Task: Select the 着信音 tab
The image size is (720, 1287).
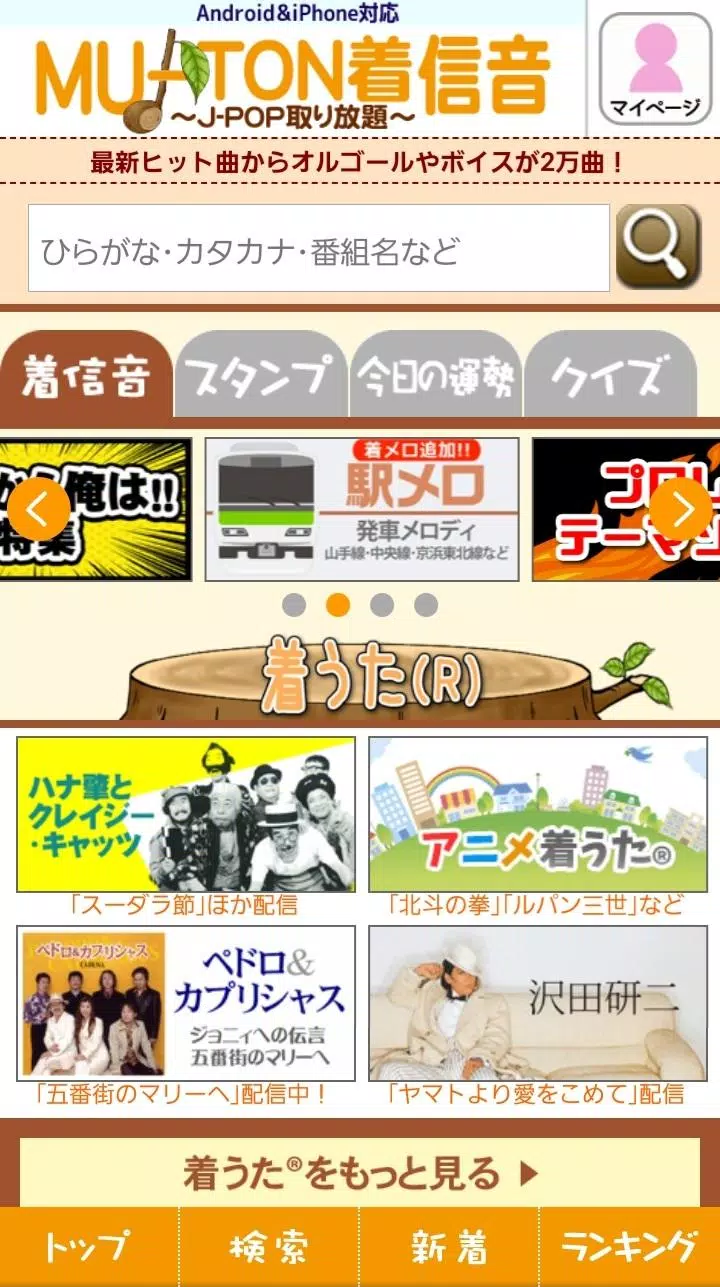Action: [x=86, y=376]
